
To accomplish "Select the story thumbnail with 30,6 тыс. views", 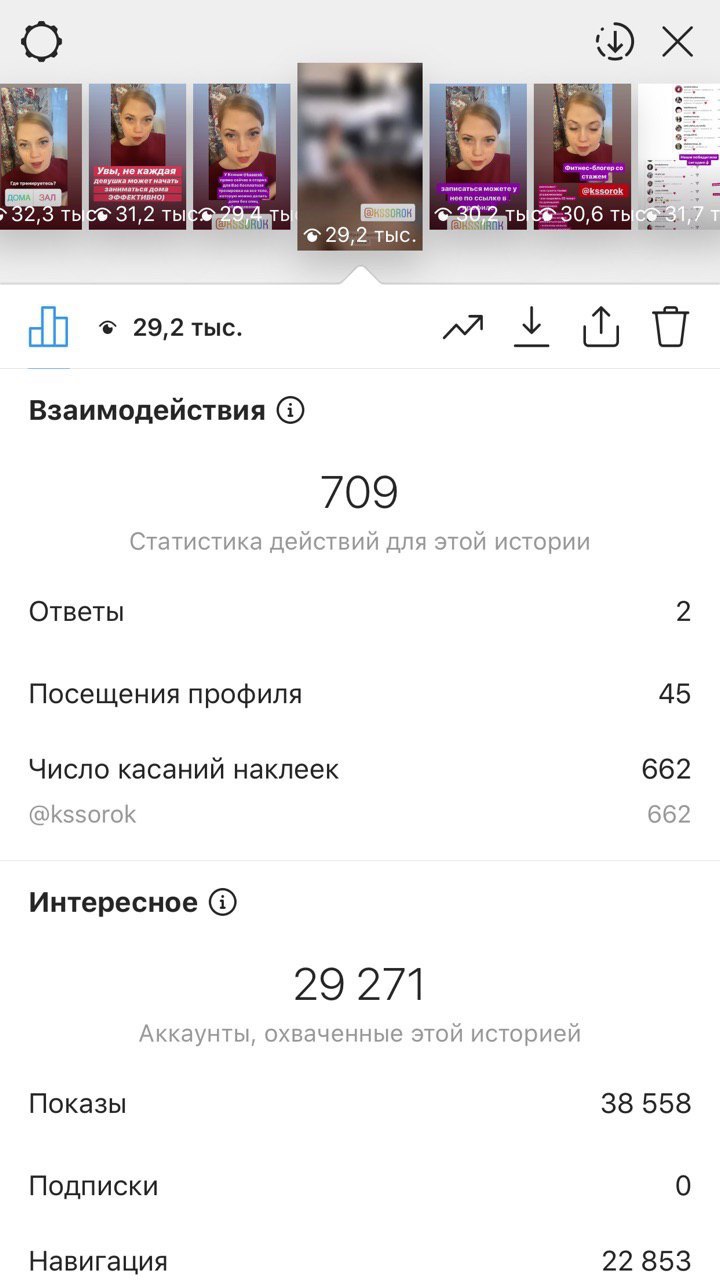I will point(582,157).
